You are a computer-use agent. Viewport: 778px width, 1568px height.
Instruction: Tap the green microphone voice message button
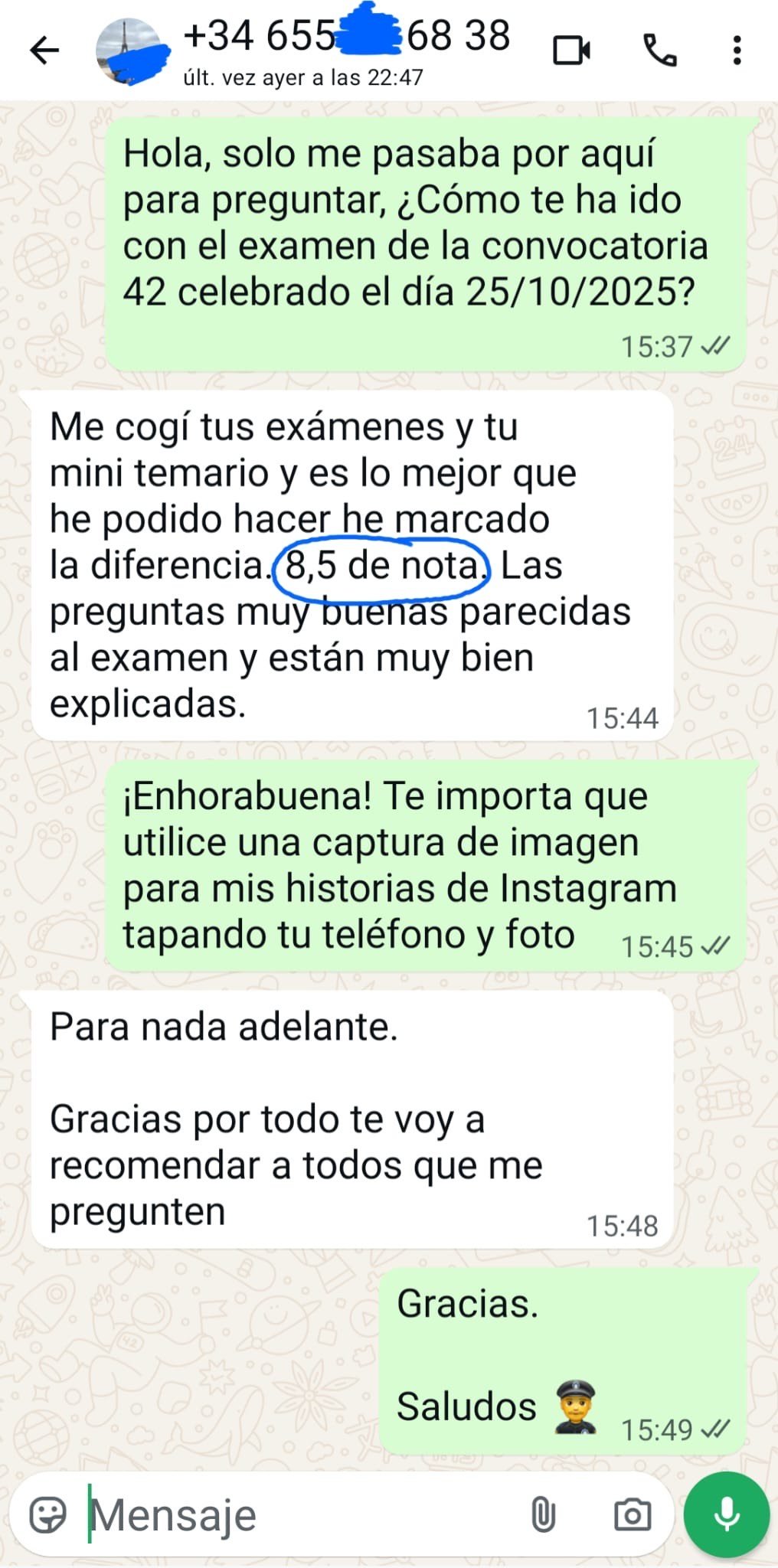tap(726, 1514)
